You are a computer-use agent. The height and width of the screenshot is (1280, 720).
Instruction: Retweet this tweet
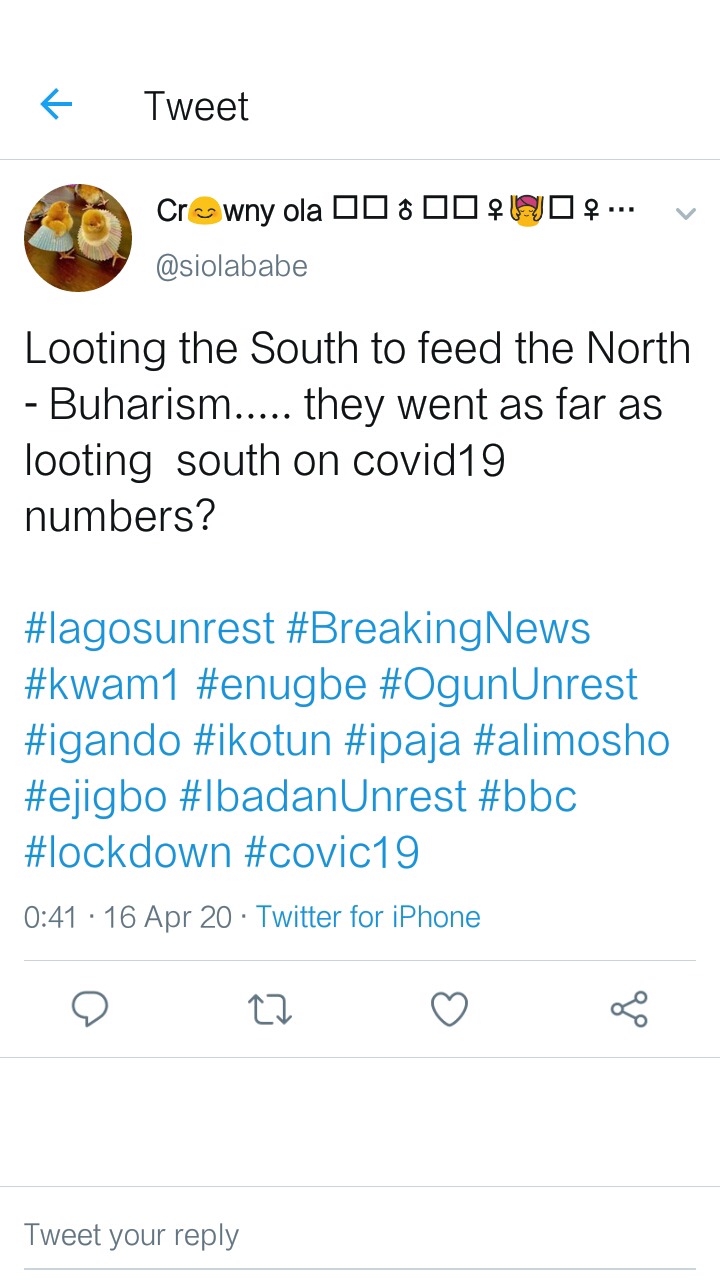(269, 1009)
